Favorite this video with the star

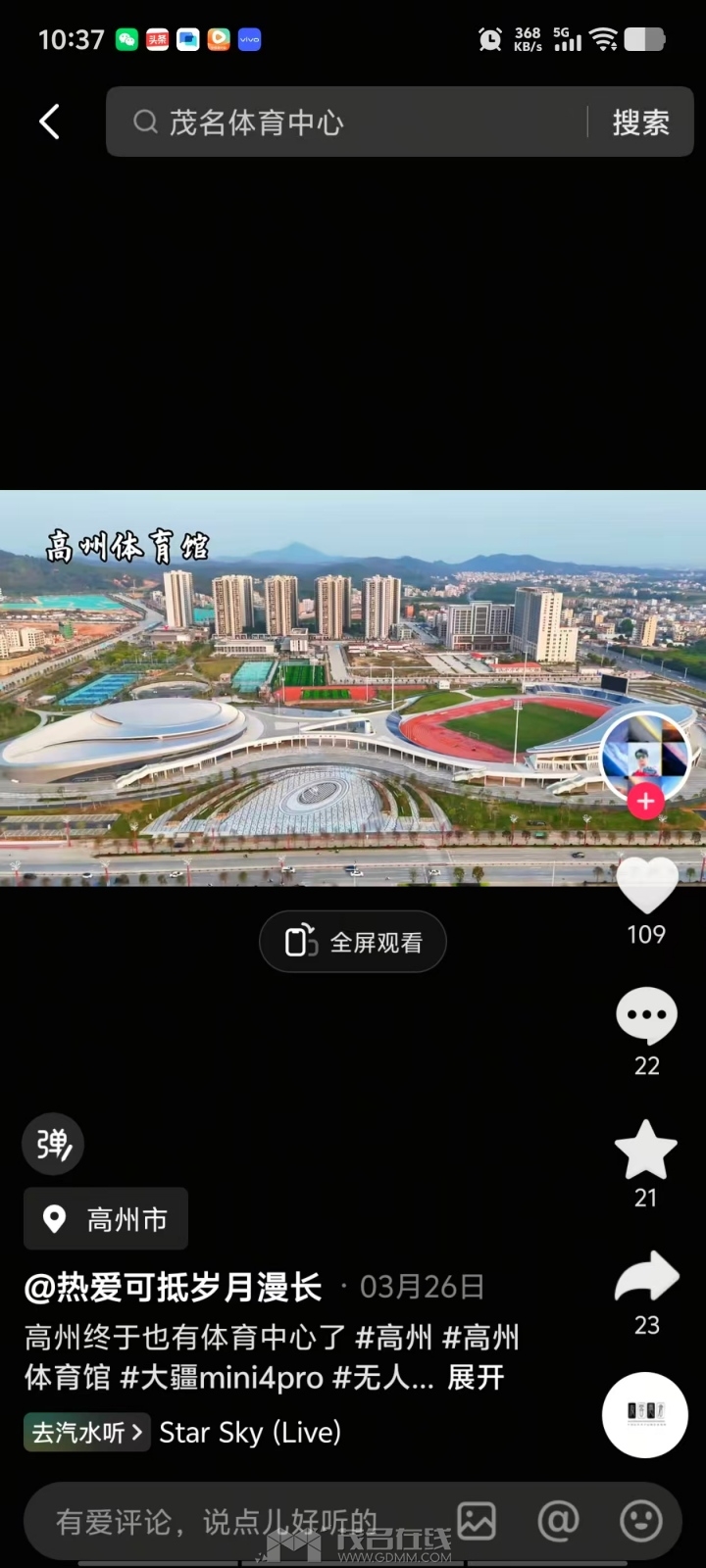pos(646,1151)
